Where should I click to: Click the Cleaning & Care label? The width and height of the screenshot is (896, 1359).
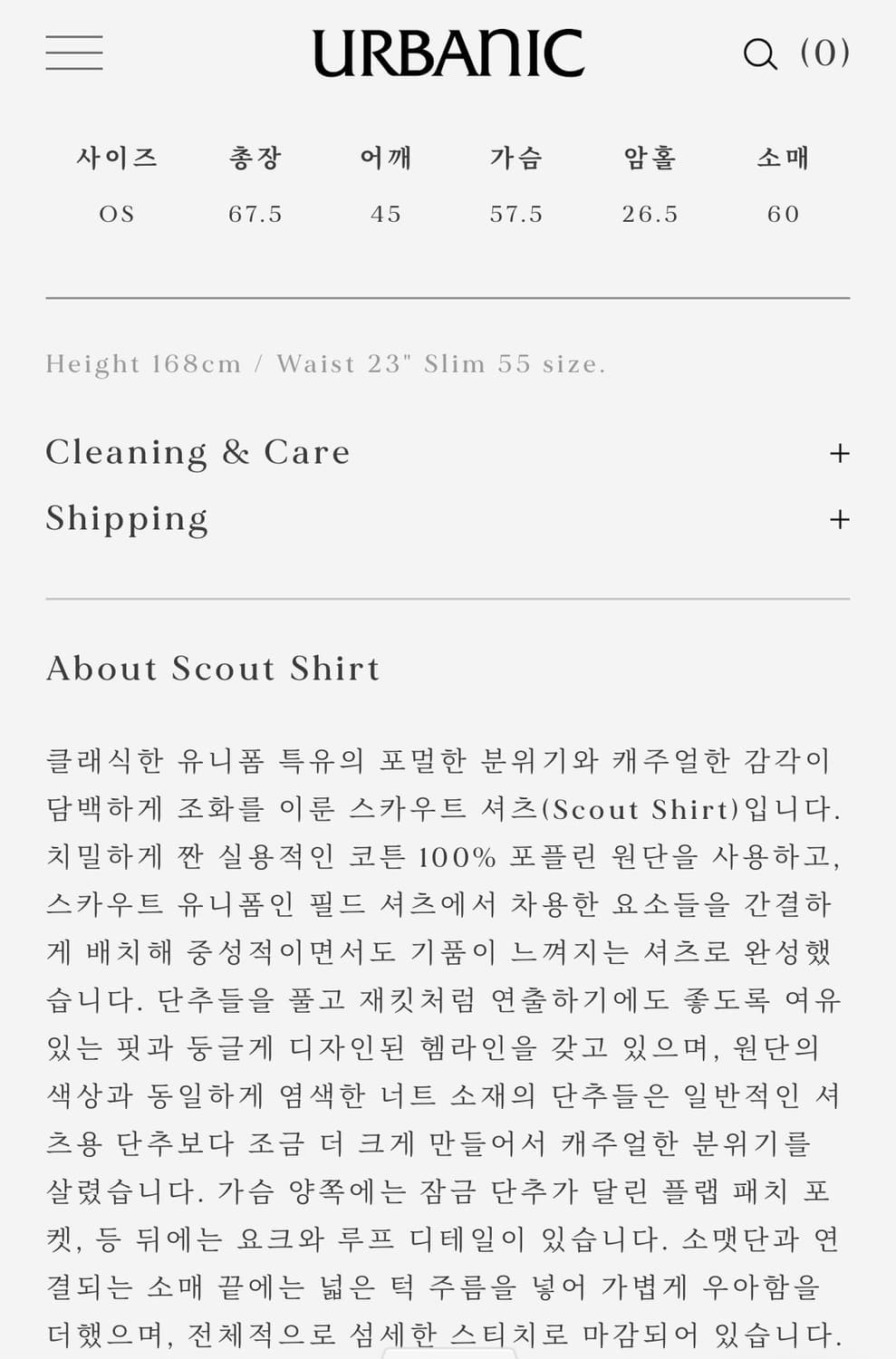pyautogui.click(x=198, y=452)
